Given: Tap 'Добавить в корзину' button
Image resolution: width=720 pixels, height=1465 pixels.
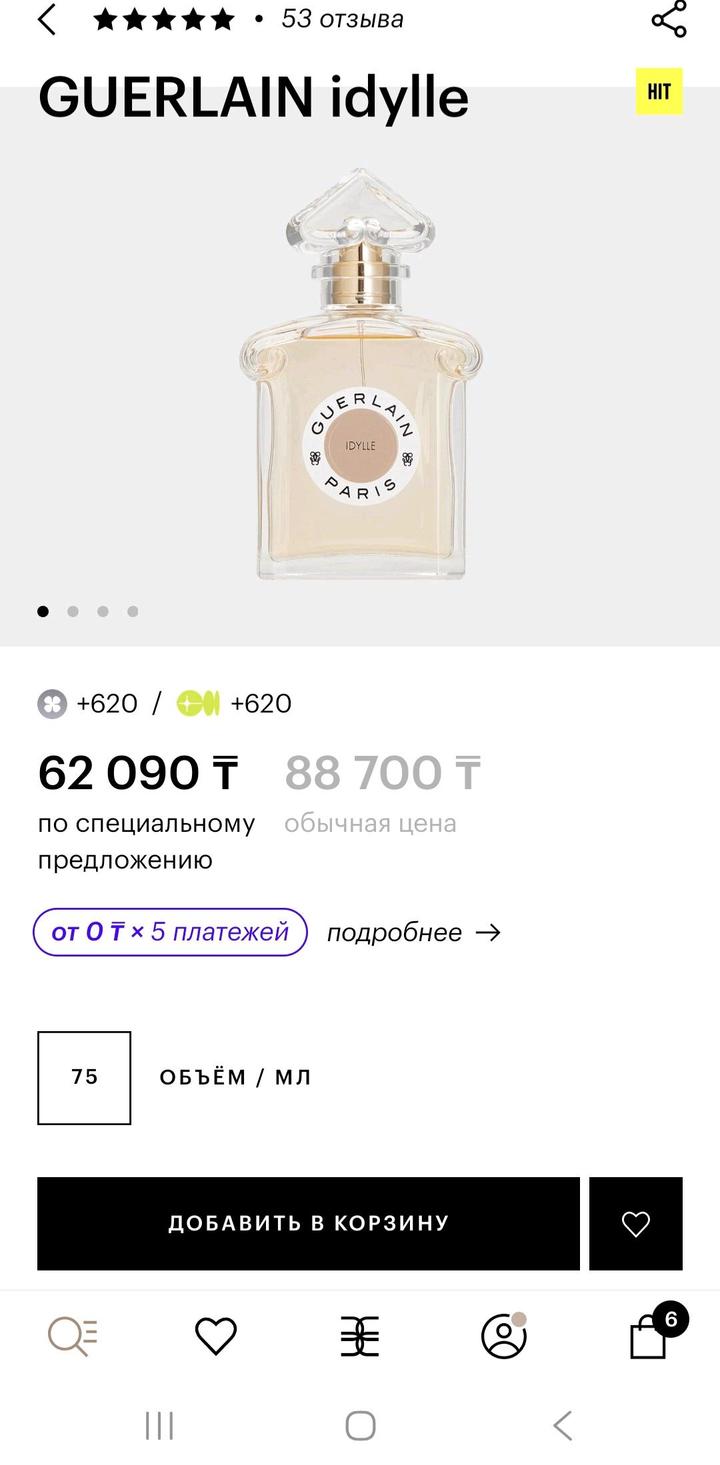Looking at the screenshot, I should pyautogui.click(x=308, y=1223).
